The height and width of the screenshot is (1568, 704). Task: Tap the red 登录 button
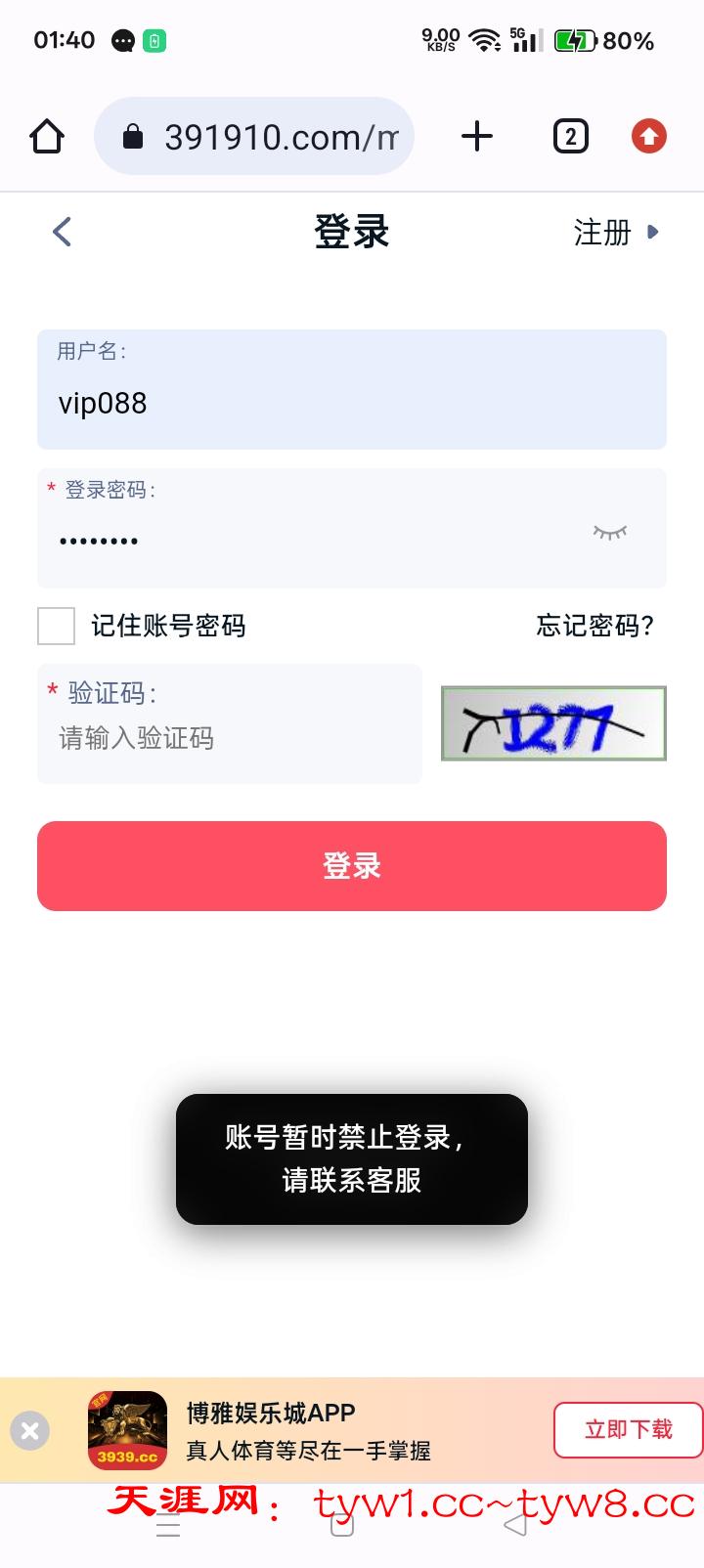click(x=352, y=866)
